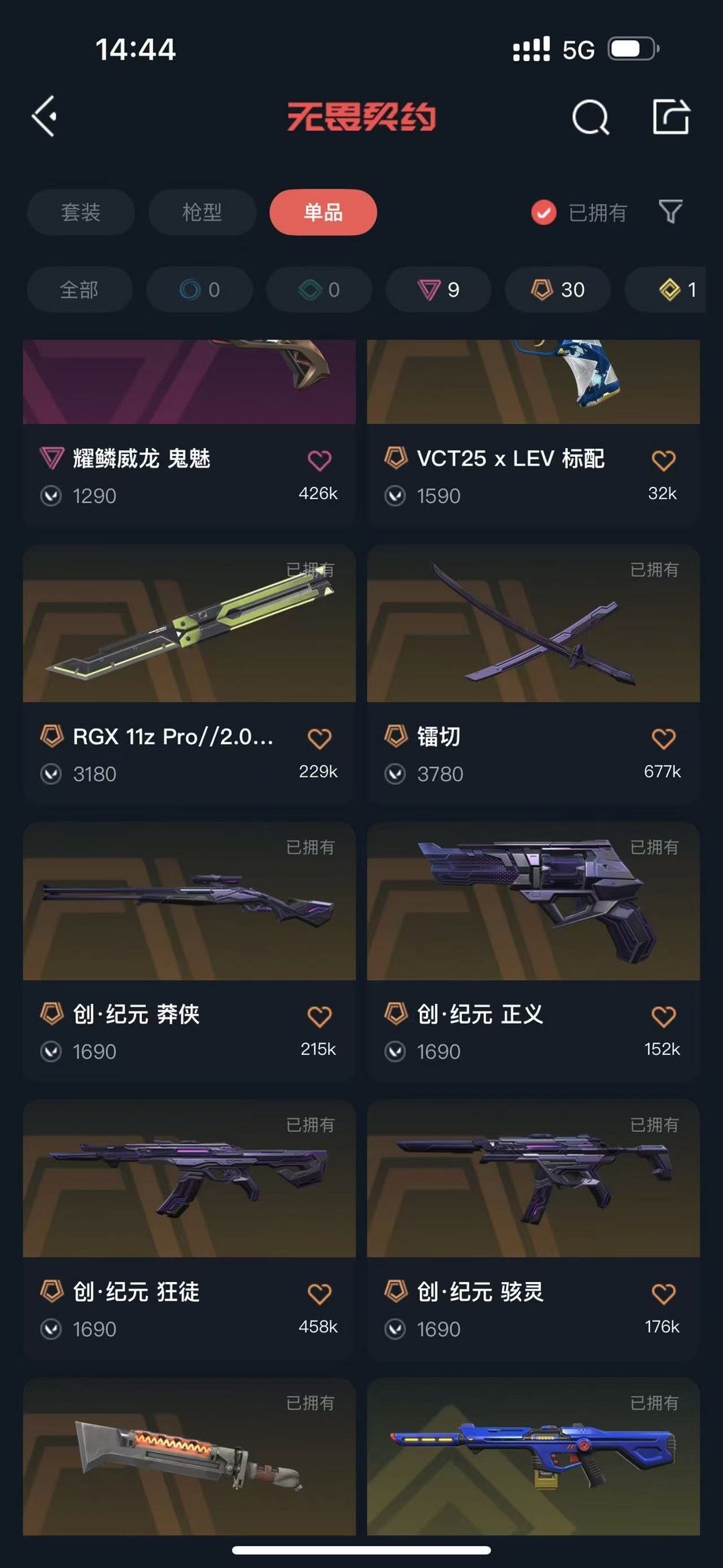Viewport: 723px width, 1568px height.
Task: Uncheck the 已拥有 filter checkbox
Action: (544, 213)
